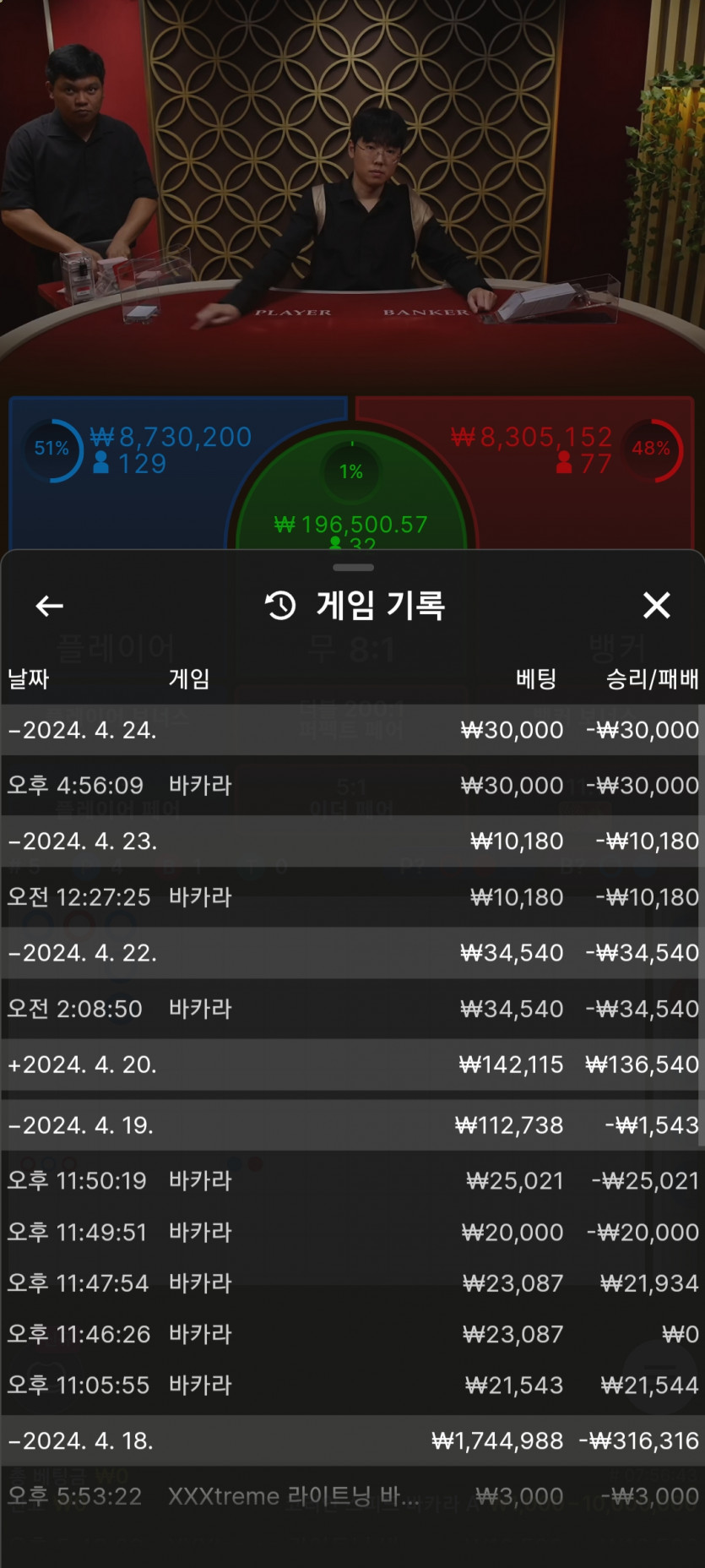Viewport: 705px width, 1568px height.
Task: Collapse the 2024. 4. 23. date group
Action: coord(83,841)
